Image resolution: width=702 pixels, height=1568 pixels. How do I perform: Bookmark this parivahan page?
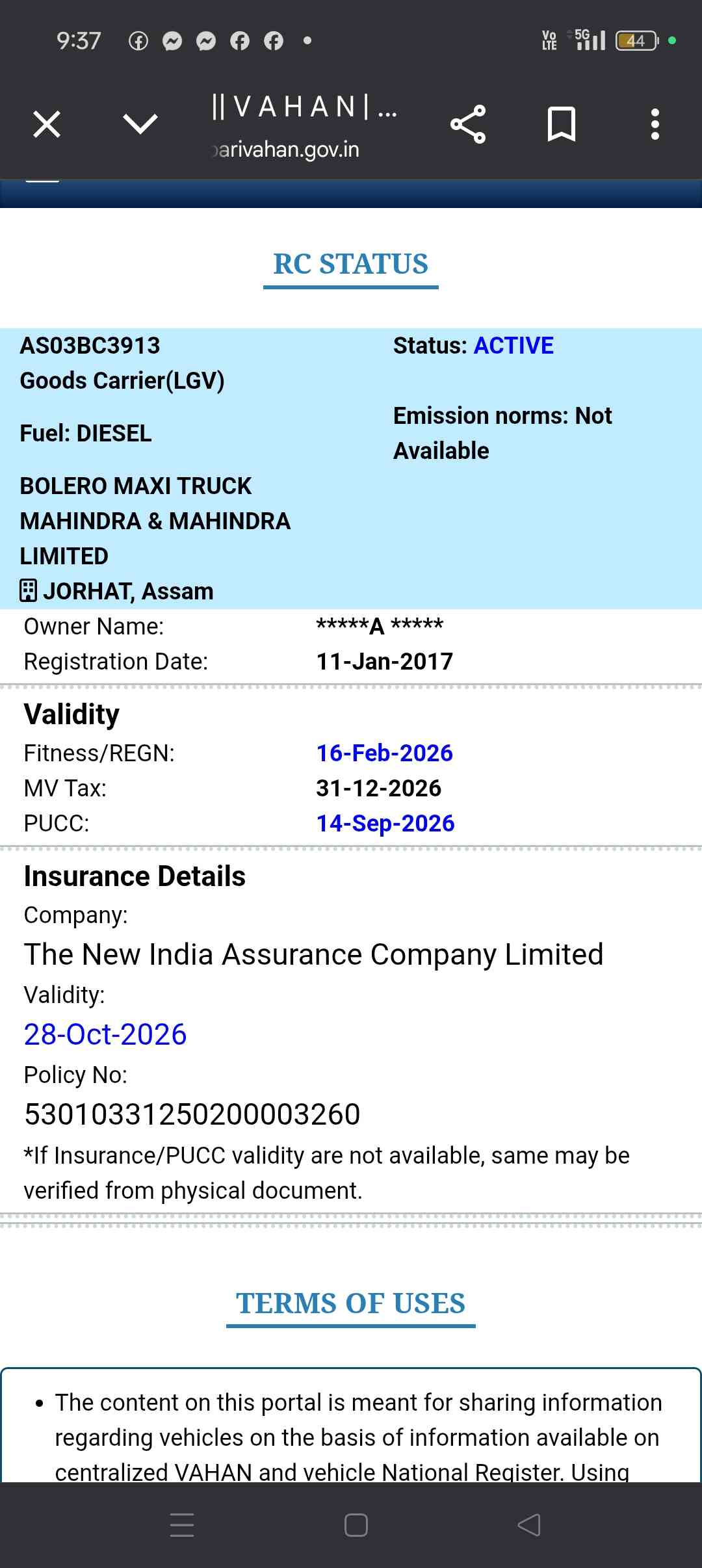point(562,124)
